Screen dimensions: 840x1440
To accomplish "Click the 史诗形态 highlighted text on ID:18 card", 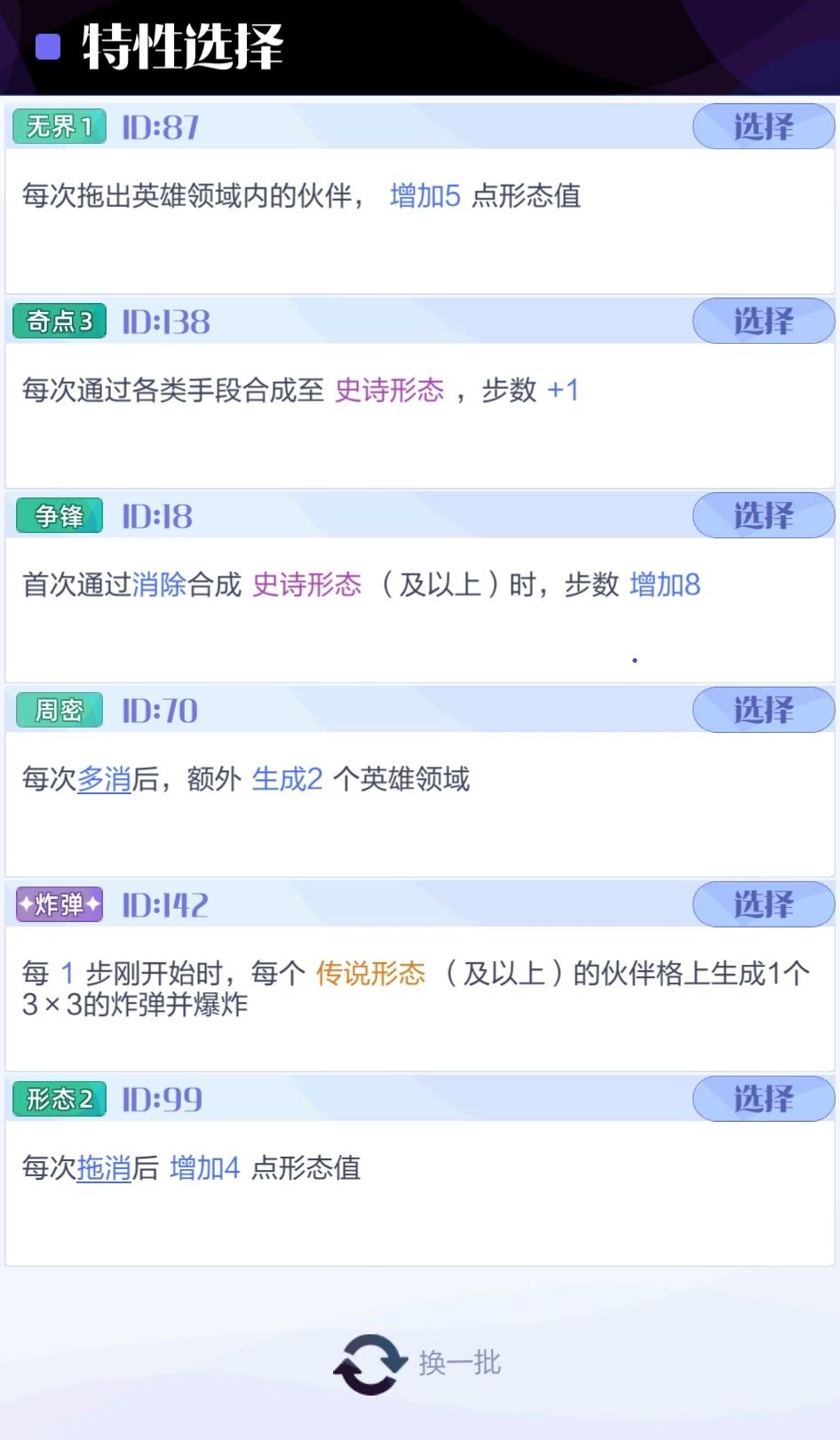I will [308, 585].
